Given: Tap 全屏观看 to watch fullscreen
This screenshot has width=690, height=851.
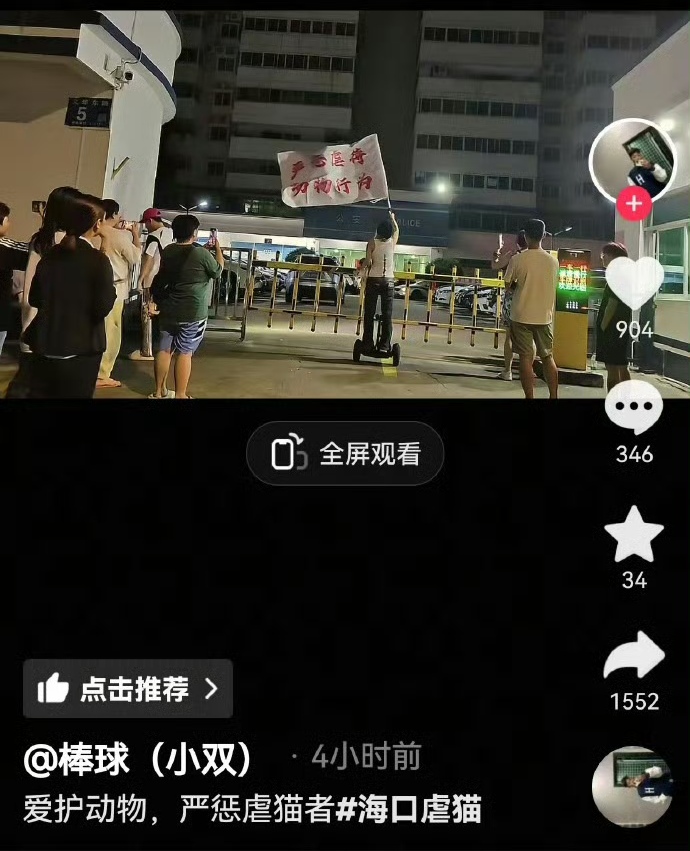Looking at the screenshot, I should click(x=345, y=454).
